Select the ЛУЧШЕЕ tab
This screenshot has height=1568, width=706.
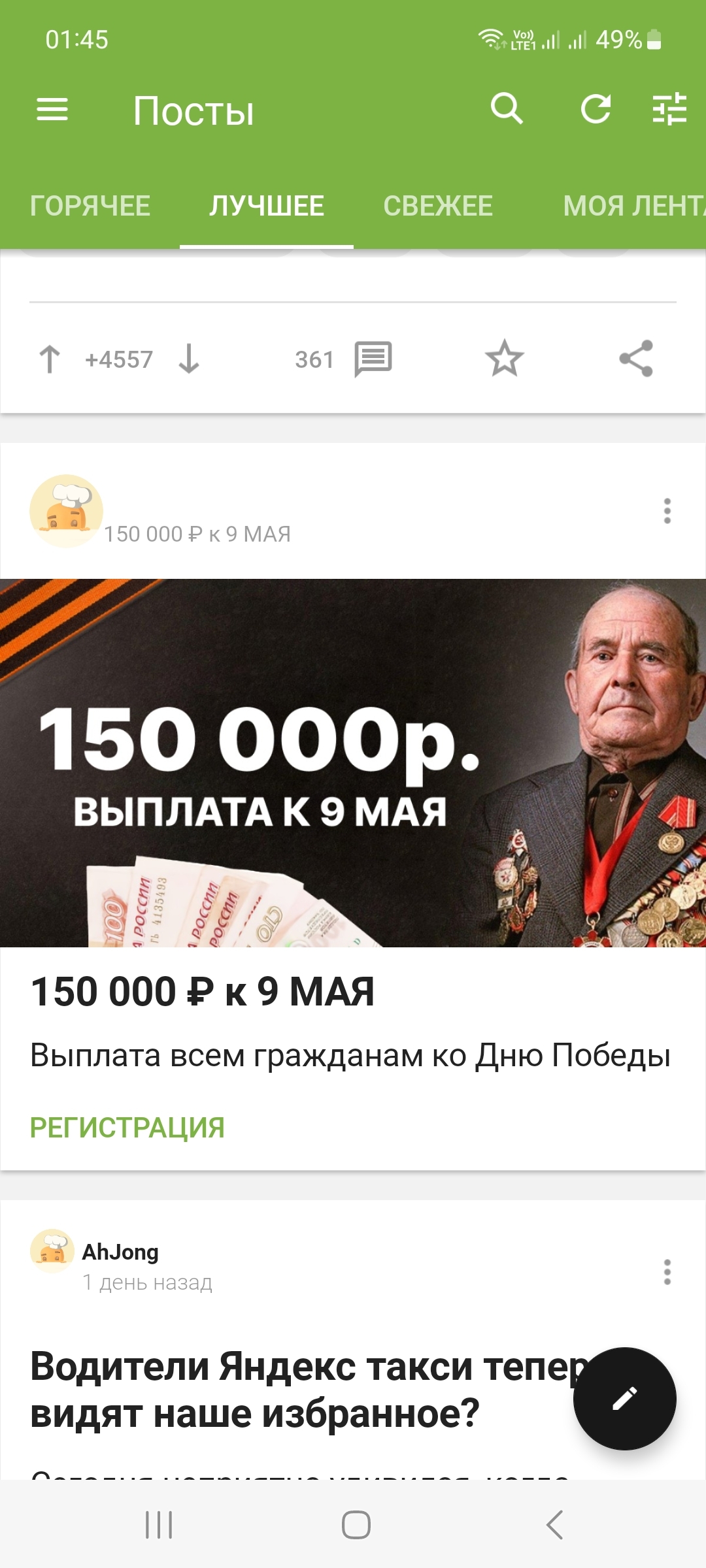267,206
